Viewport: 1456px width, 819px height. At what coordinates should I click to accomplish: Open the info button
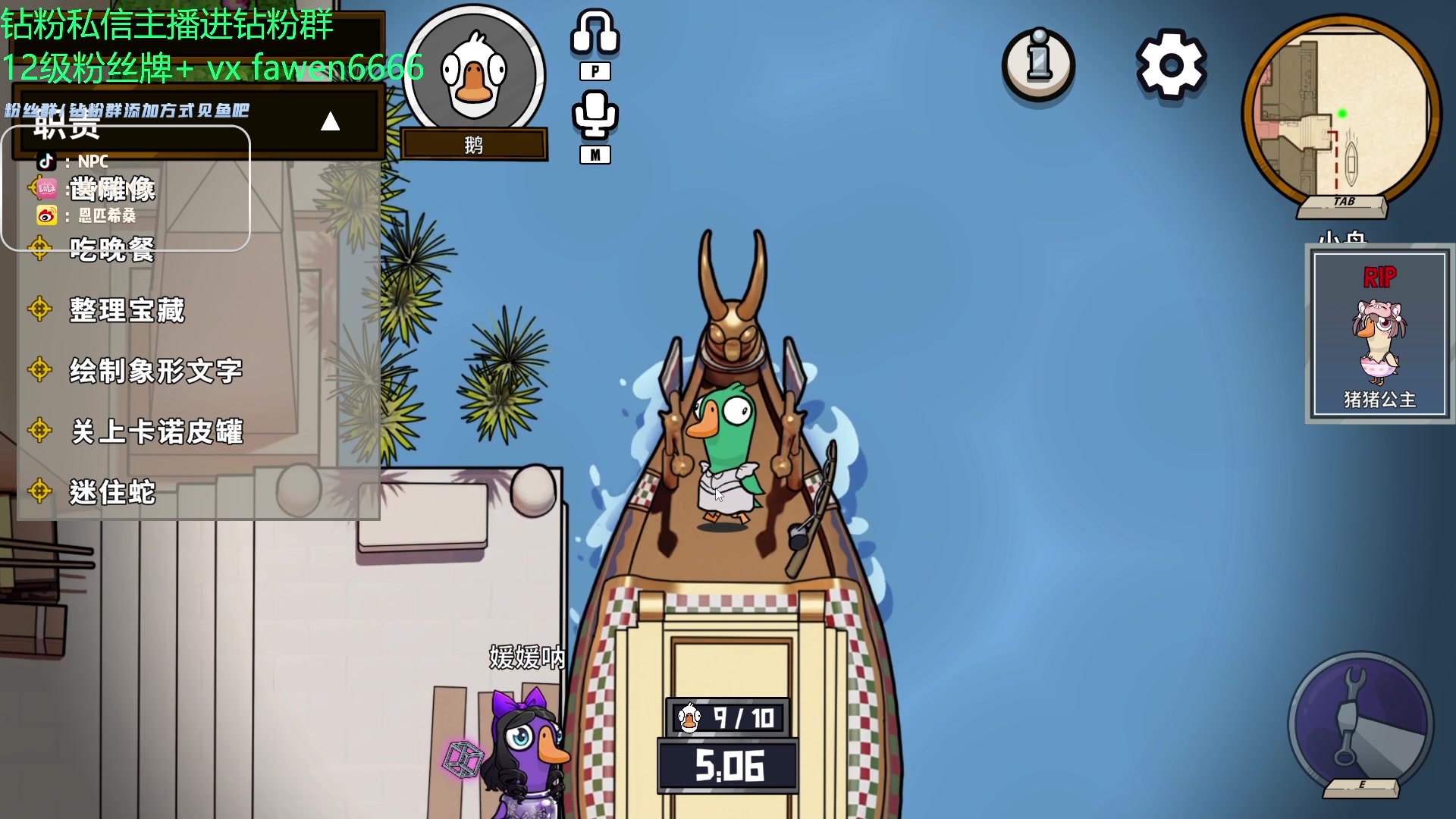[1038, 64]
